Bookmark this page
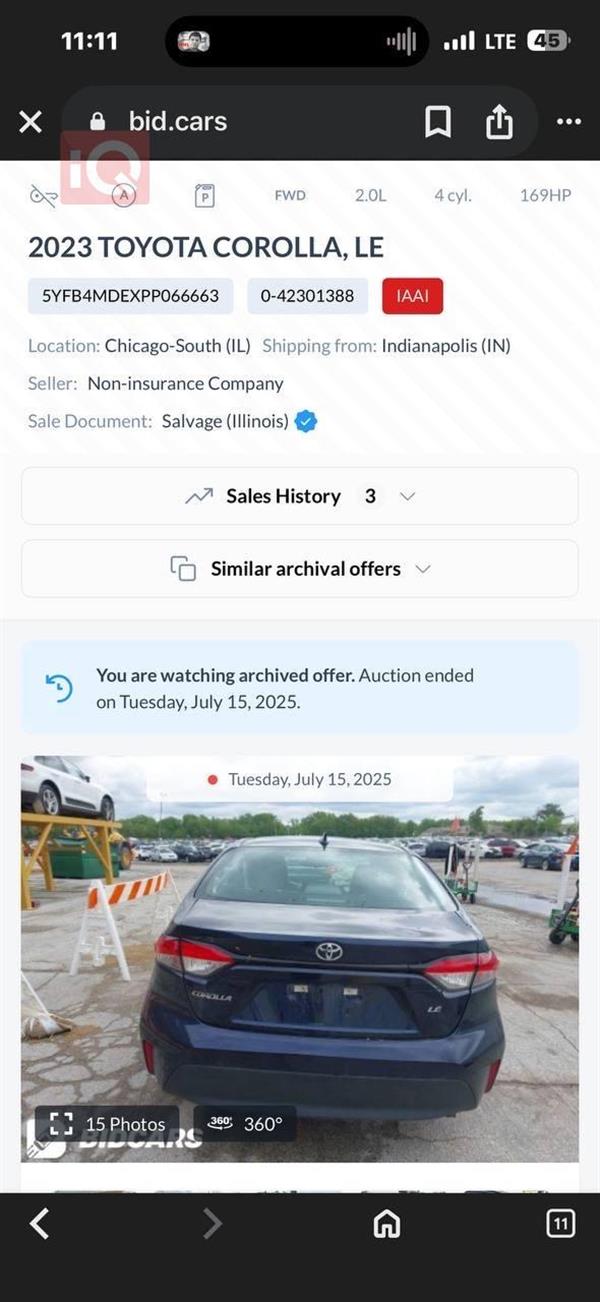 [x=438, y=122]
